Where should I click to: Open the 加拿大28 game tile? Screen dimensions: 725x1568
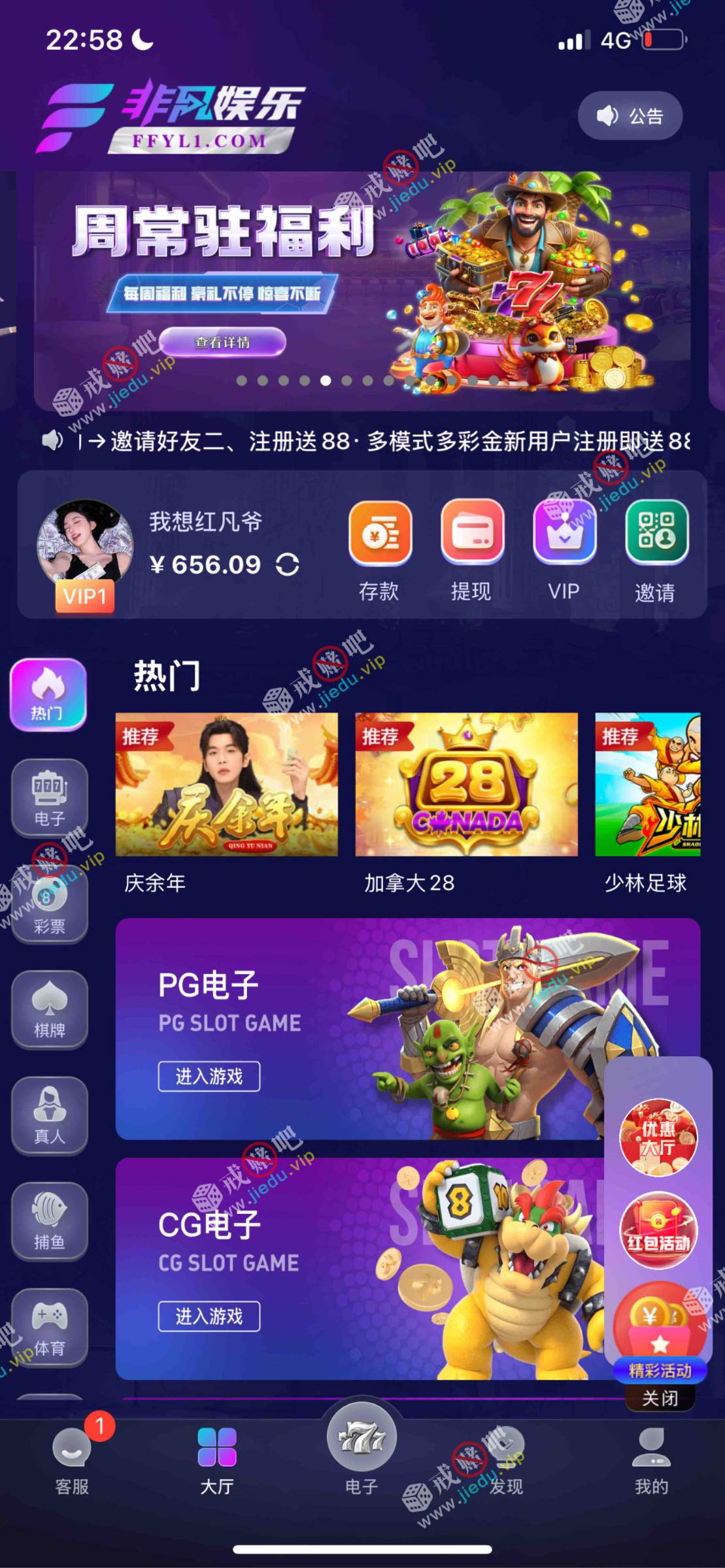tap(466, 784)
